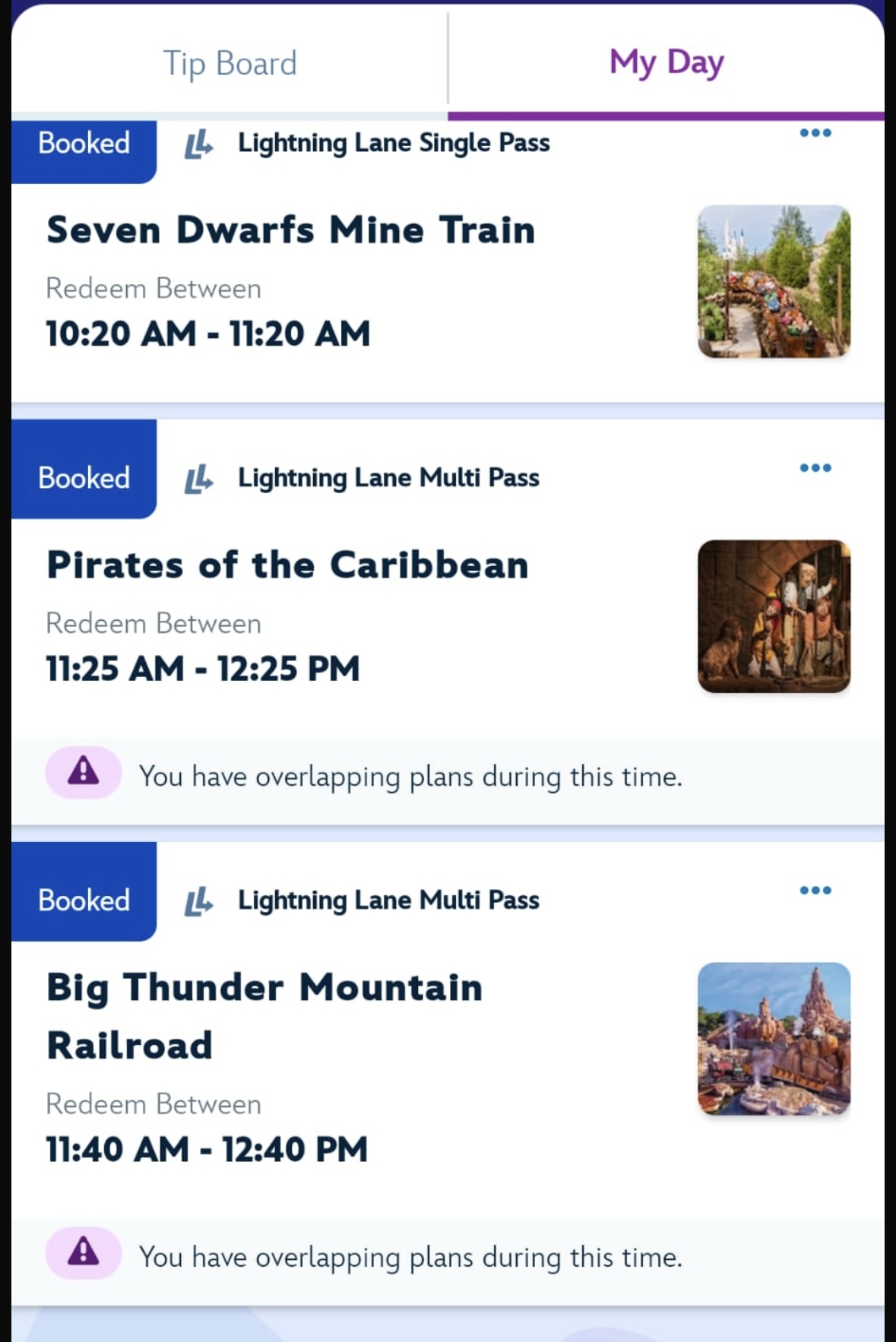The image size is (896, 1342).
Task: Open options menu for Pirates of the Caribbean
Action: pos(815,468)
